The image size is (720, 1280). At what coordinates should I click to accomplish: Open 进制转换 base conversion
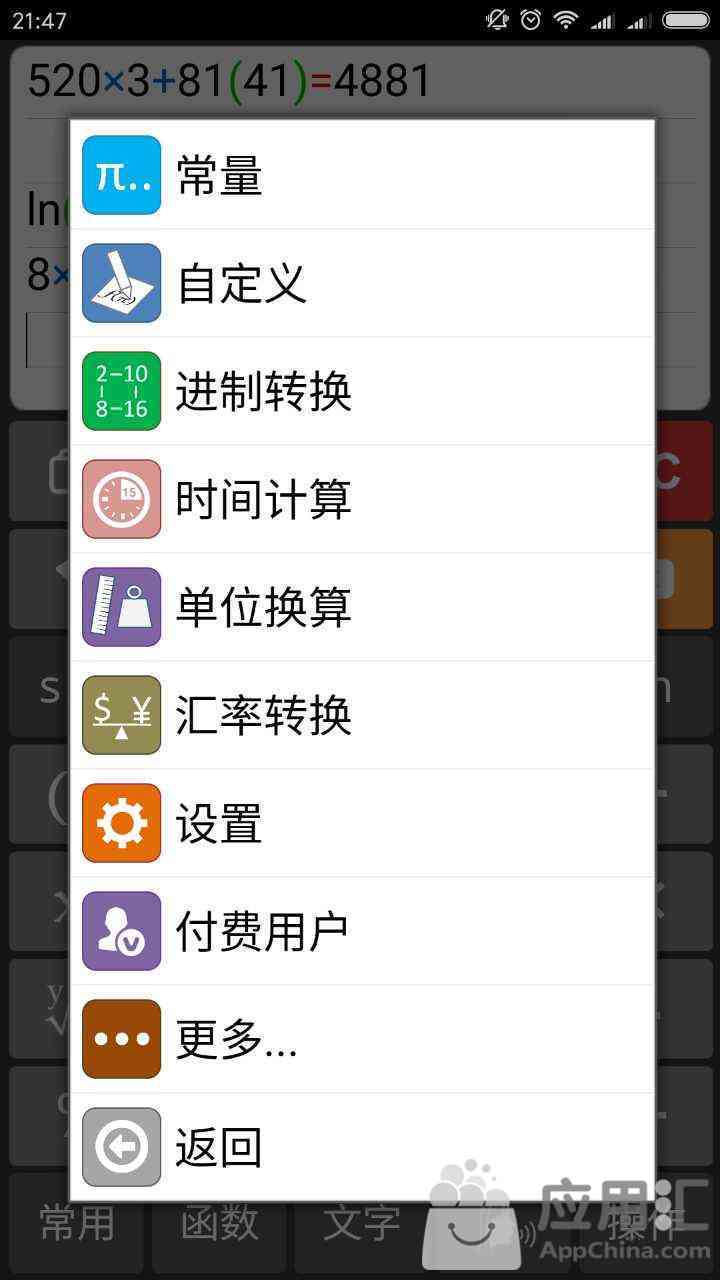pos(360,392)
